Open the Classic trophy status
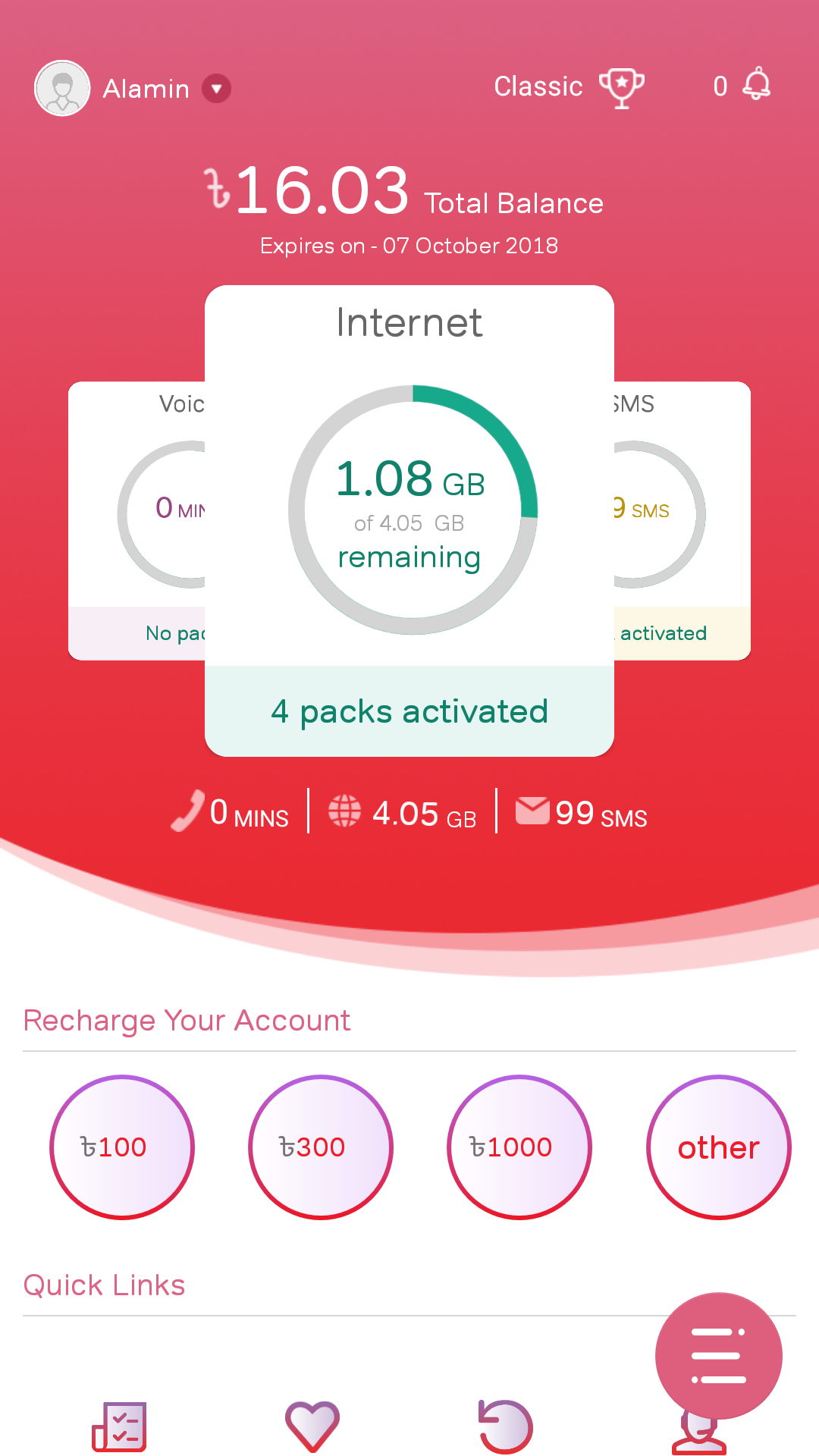The width and height of the screenshot is (819, 1456). (x=621, y=87)
